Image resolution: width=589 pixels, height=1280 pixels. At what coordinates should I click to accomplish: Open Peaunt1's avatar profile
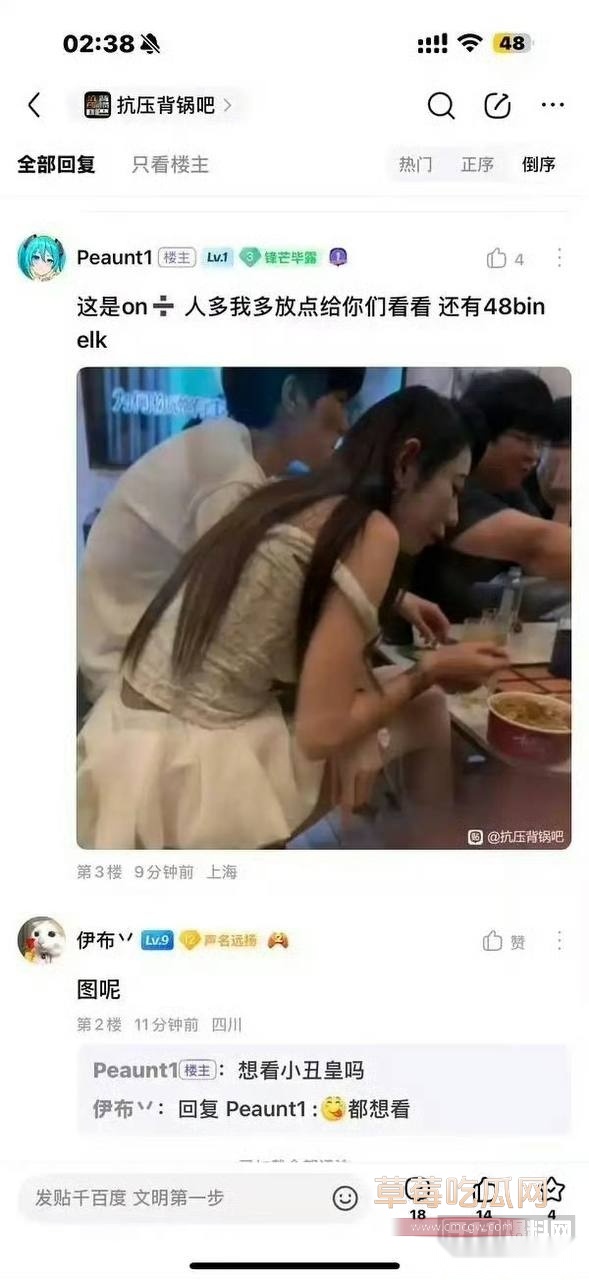42,258
